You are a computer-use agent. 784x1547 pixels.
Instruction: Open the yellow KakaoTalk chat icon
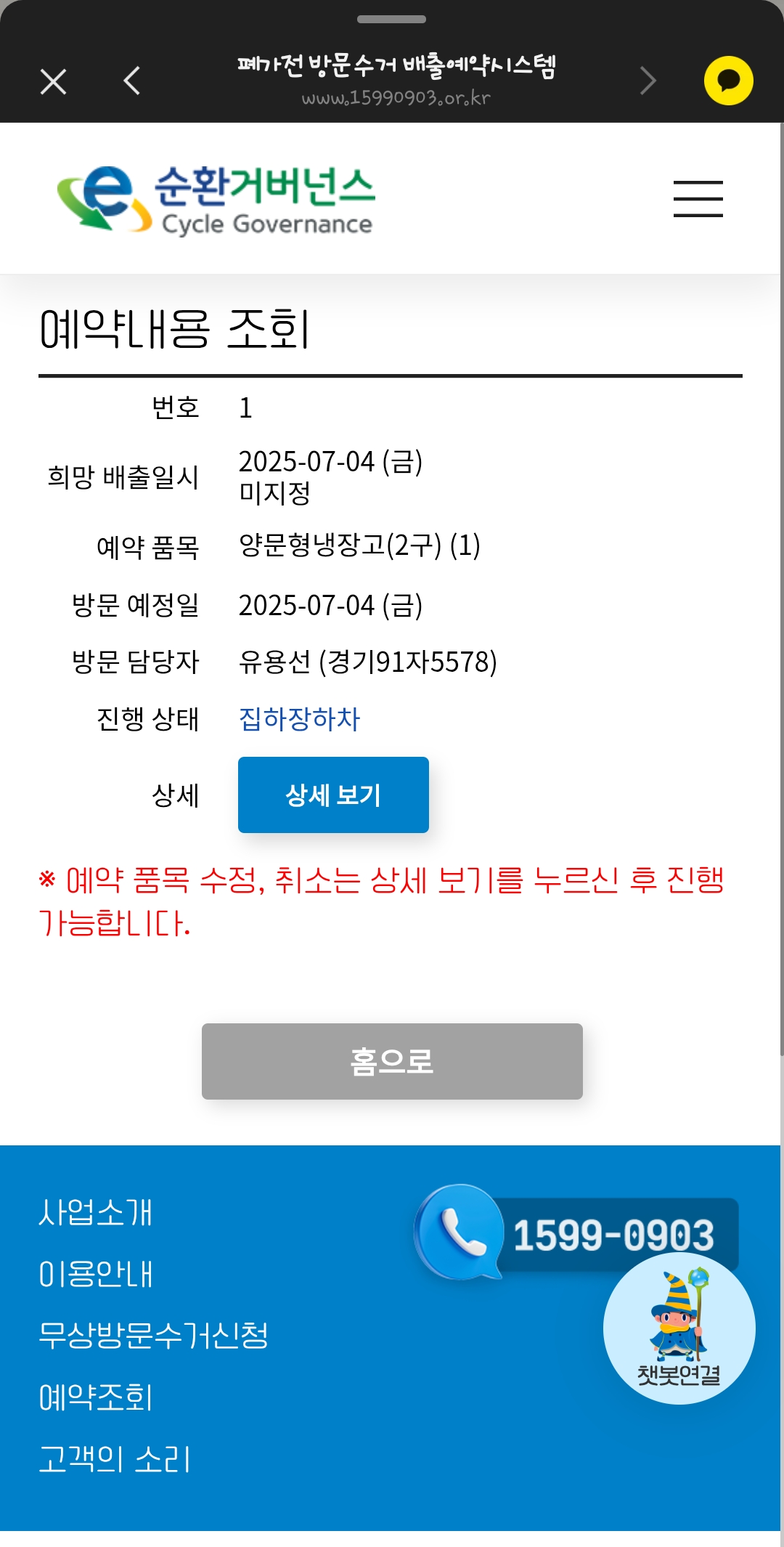(x=728, y=81)
